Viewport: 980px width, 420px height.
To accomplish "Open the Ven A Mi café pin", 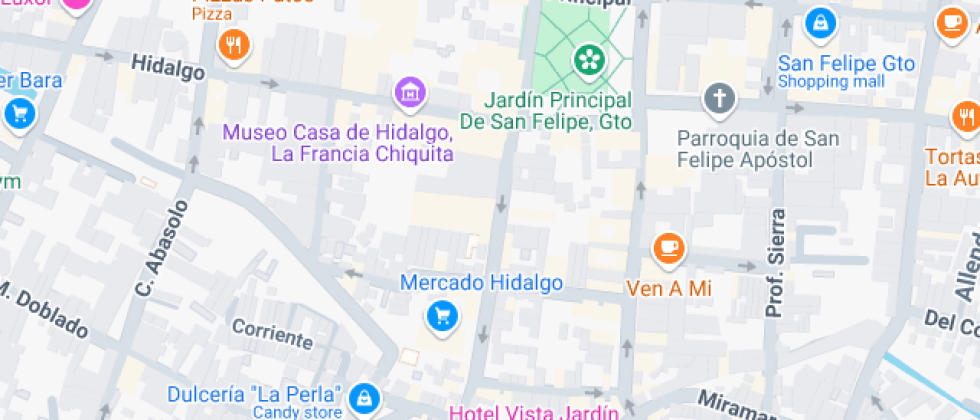I will [x=668, y=247].
